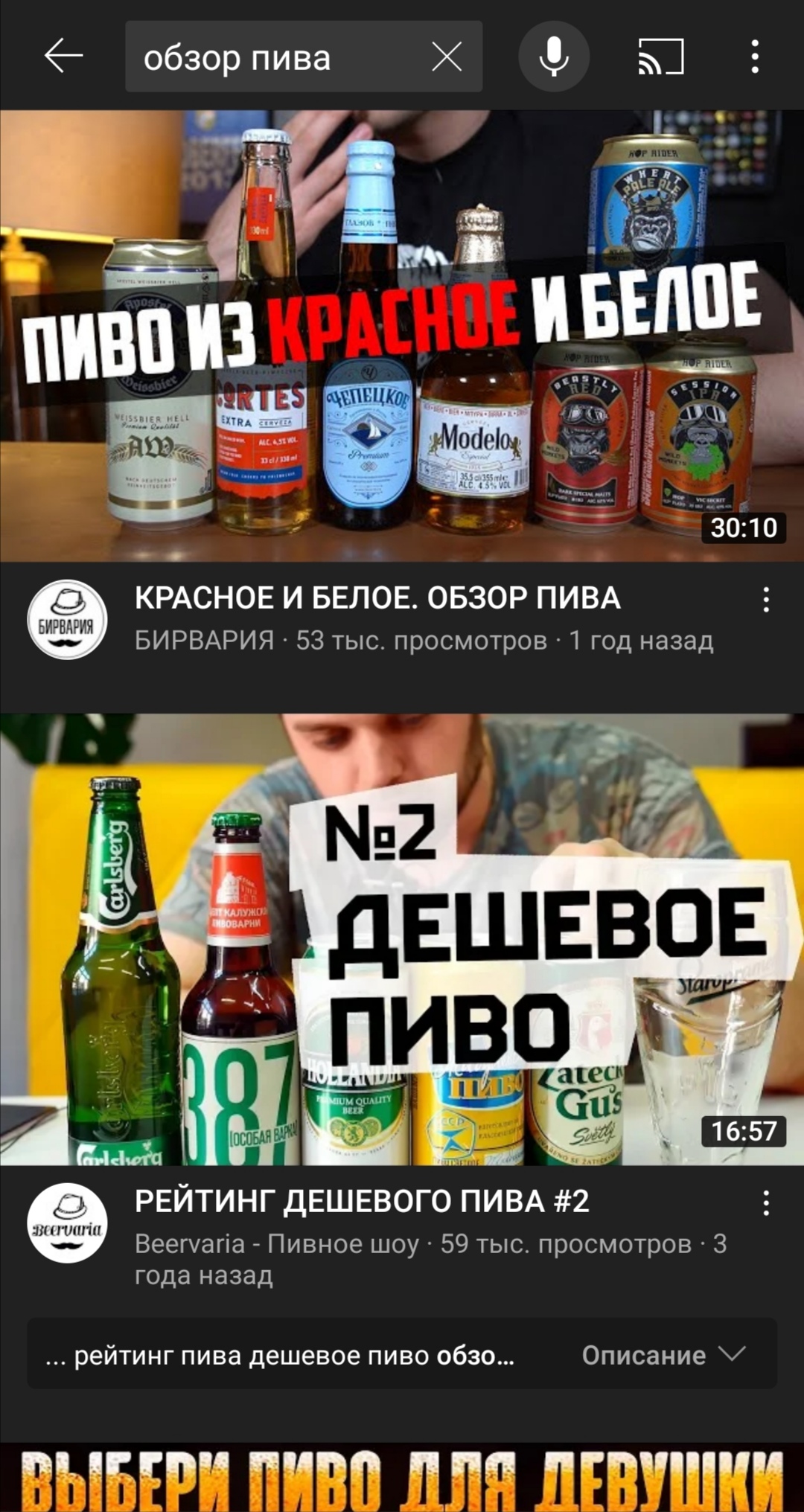Viewport: 804px width, 1512px height.
Task: Open the "Выбери пиво для девушки" video
Action: coord(402,1478)
